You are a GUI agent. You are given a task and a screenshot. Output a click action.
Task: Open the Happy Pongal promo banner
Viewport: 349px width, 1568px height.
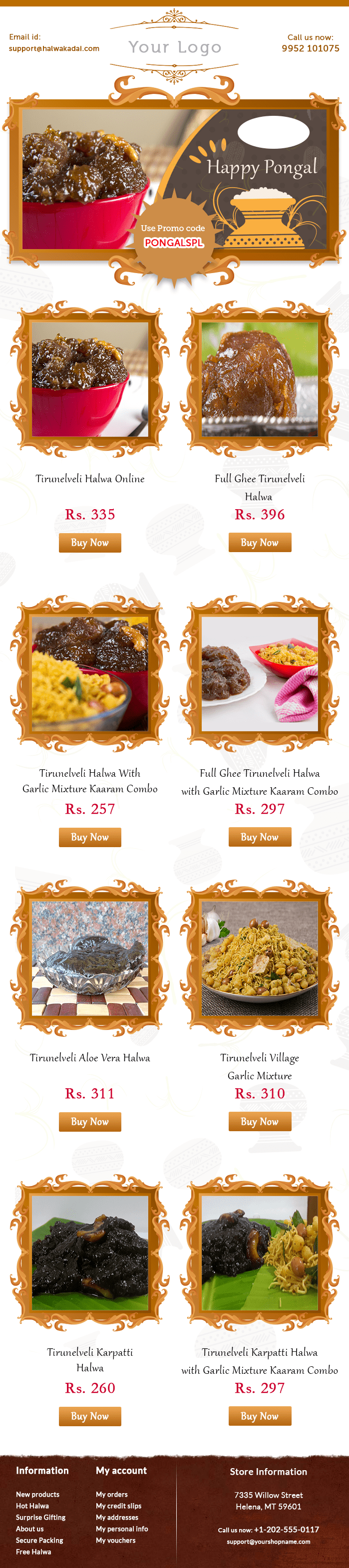point(174,179)
